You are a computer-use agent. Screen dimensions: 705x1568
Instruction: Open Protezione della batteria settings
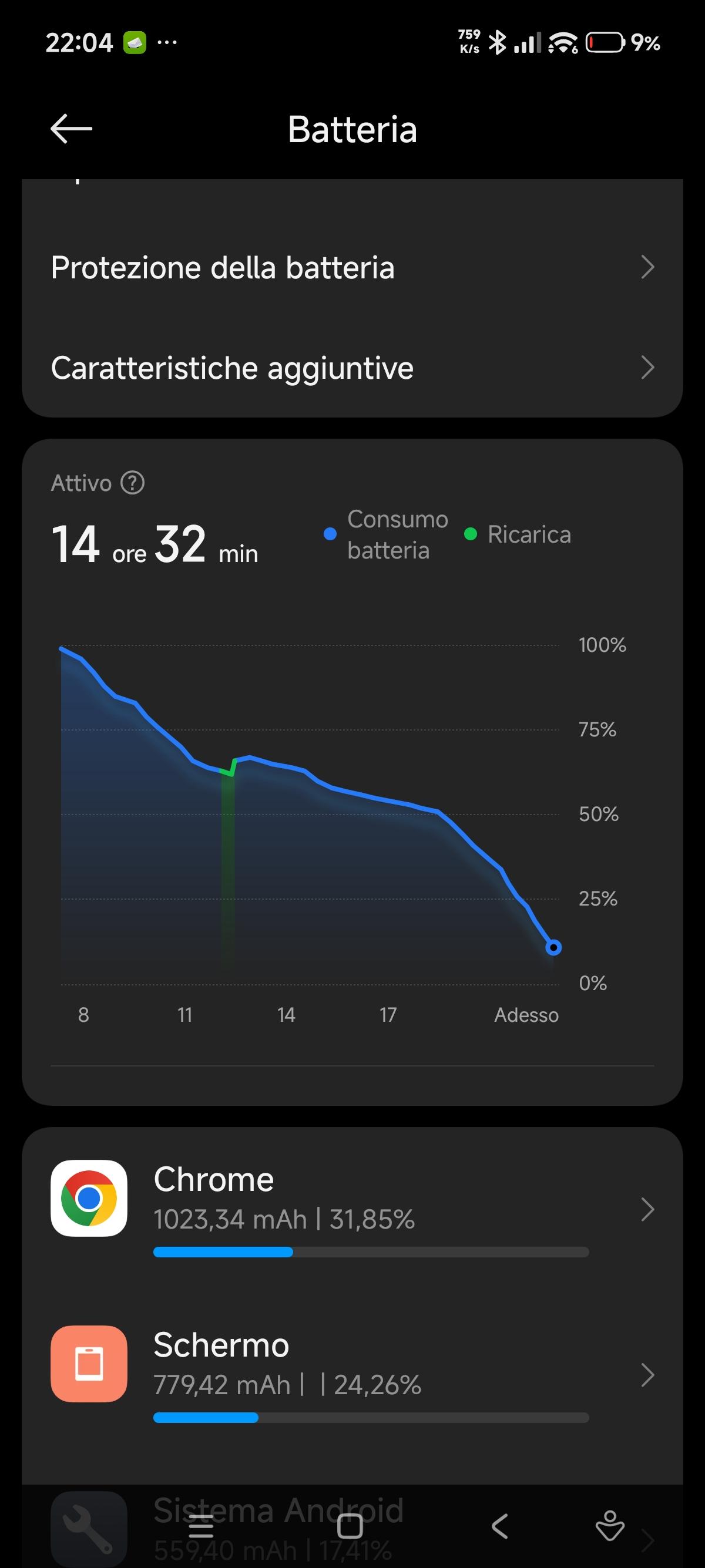tap(352, 268)
